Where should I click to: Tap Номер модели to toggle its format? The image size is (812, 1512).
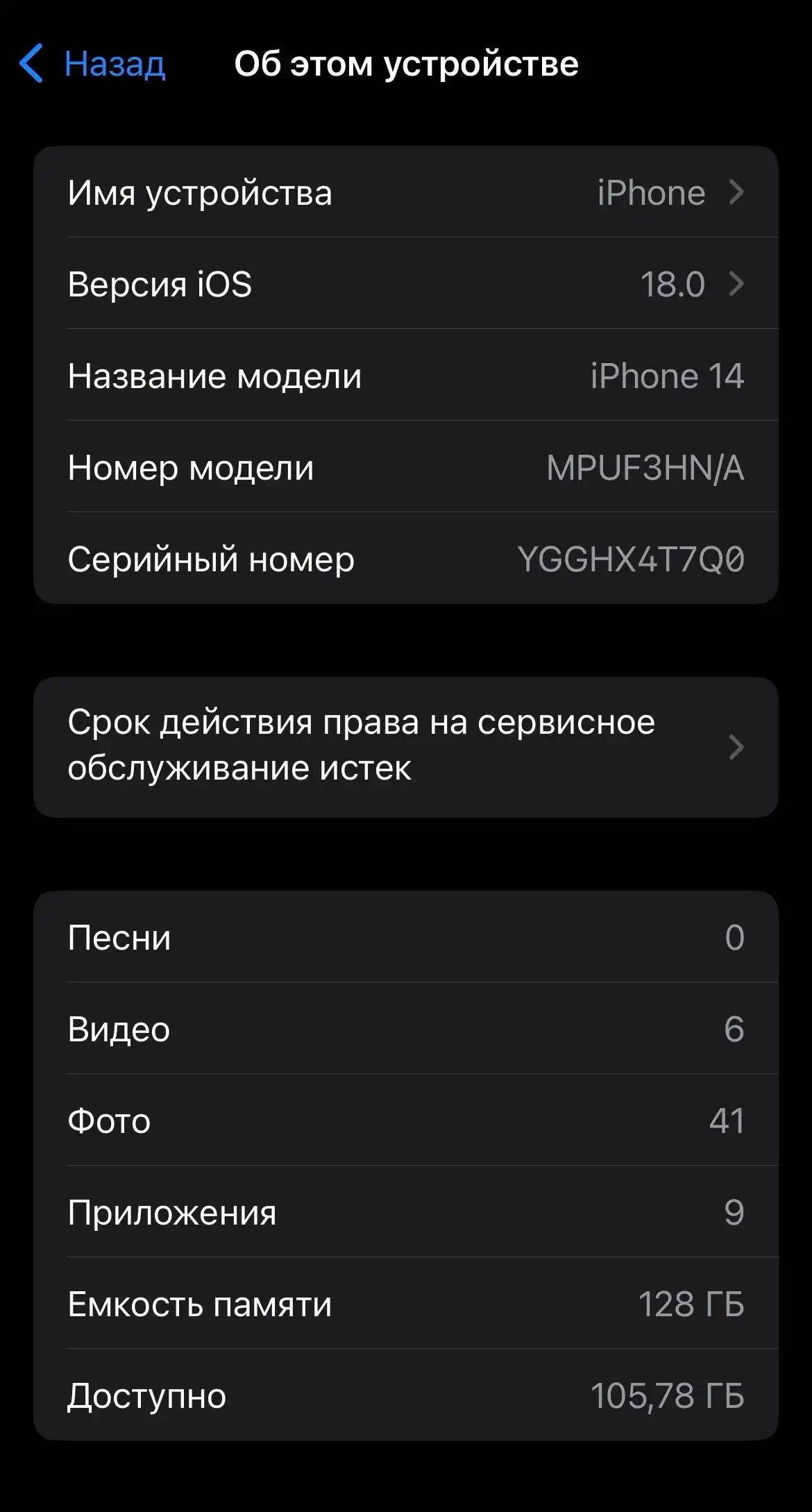(405, 467)
